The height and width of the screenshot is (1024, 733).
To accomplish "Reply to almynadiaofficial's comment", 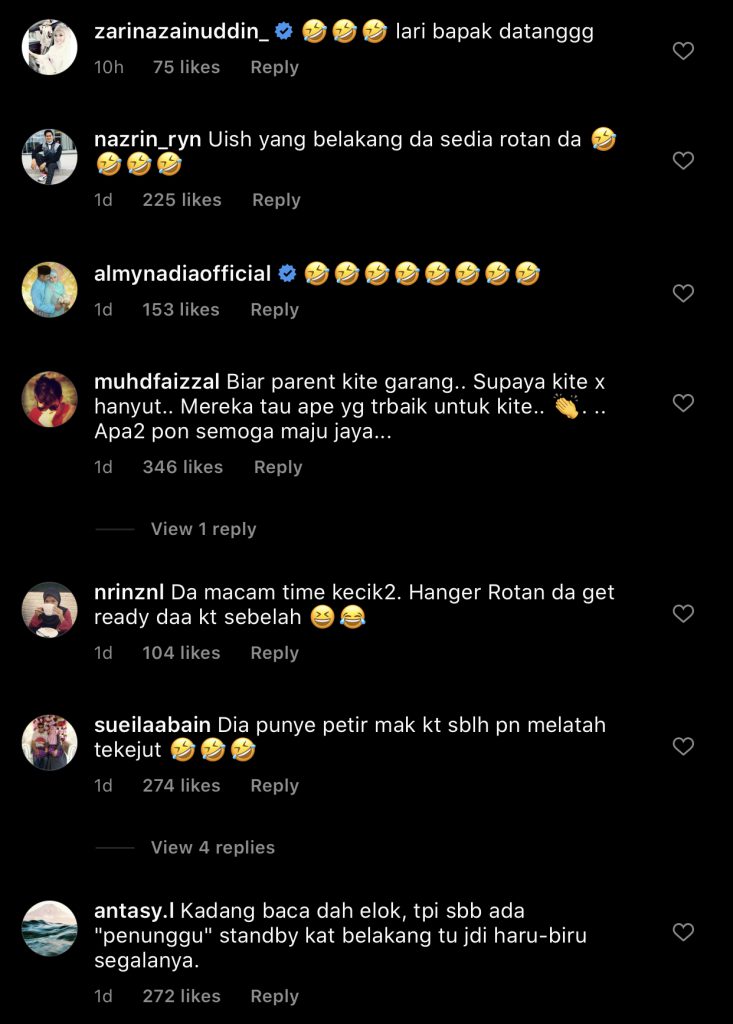I will pyautogui.click(x=274, y=310).
